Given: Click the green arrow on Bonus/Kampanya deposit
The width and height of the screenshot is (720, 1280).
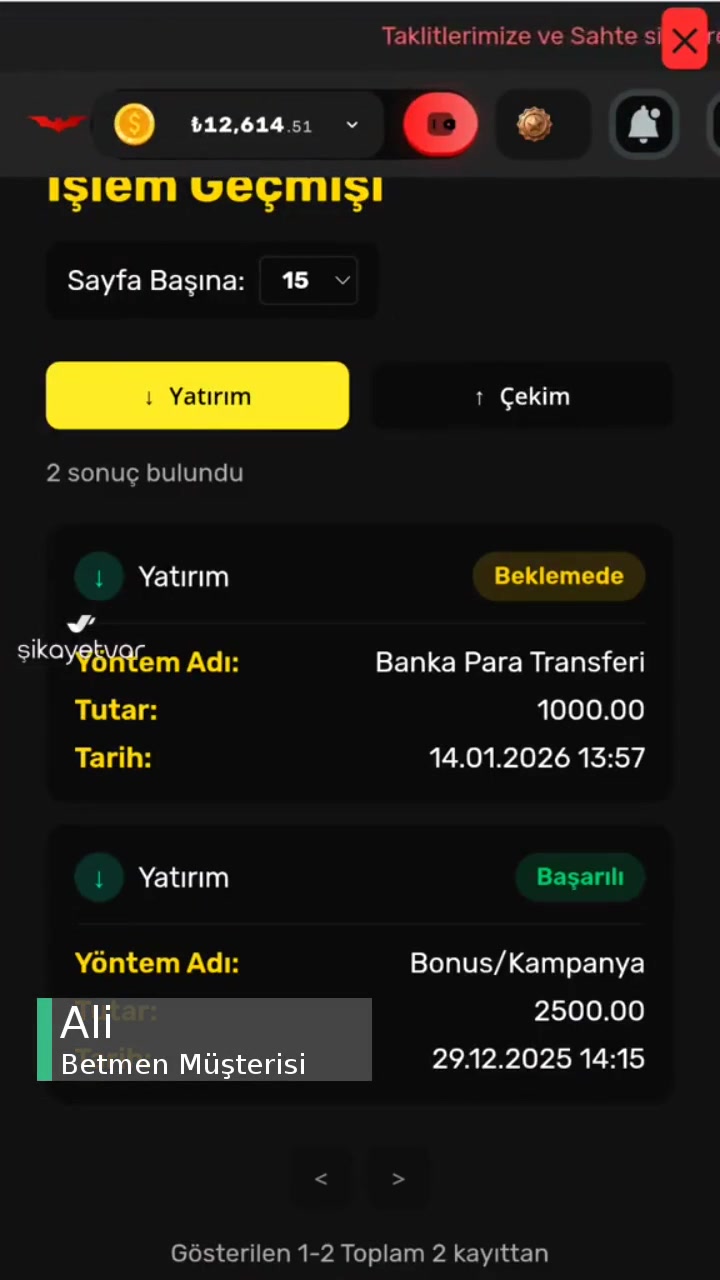Looking at the screenshot, I should click(98, 877).
